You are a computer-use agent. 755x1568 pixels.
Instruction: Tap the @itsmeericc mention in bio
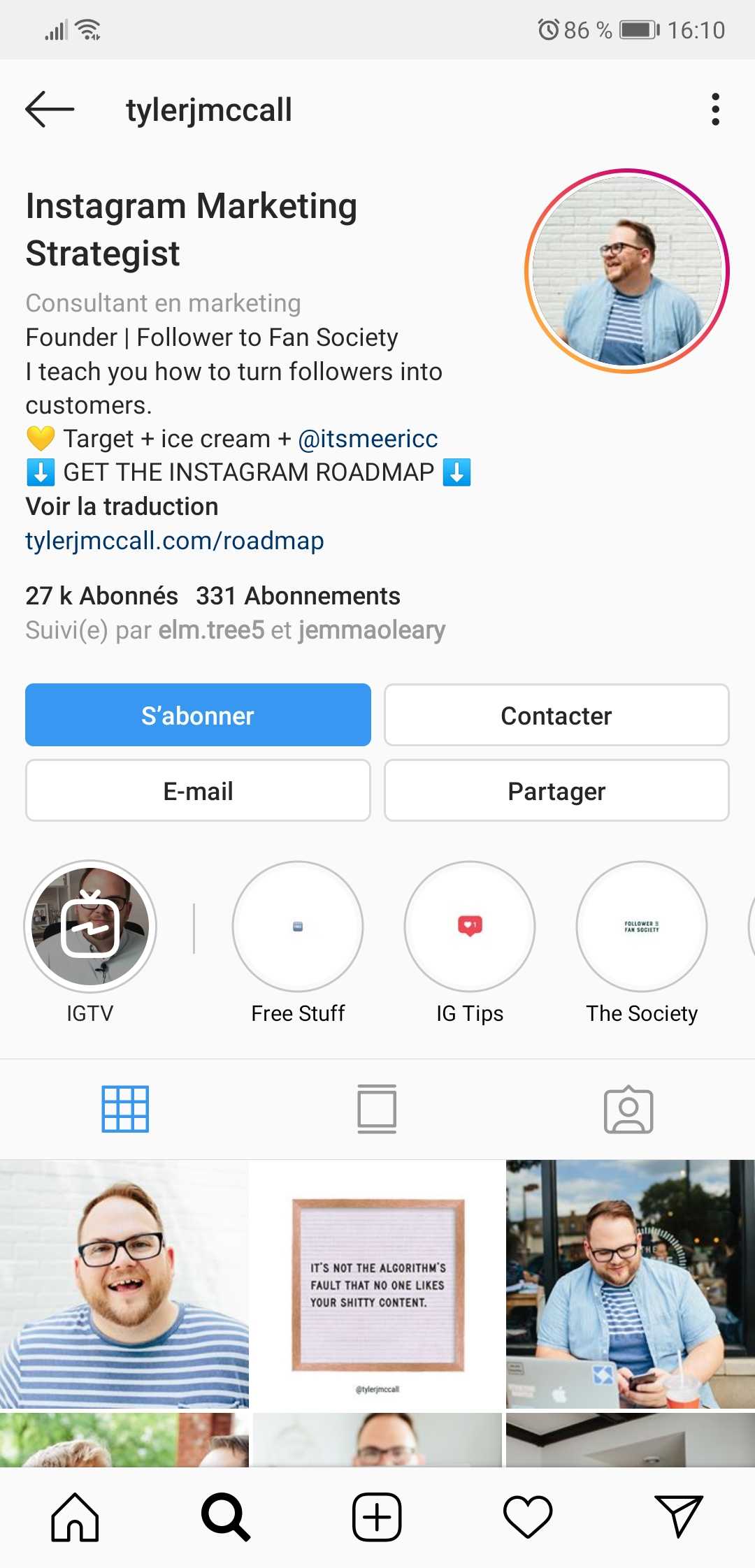click(367, 438)
